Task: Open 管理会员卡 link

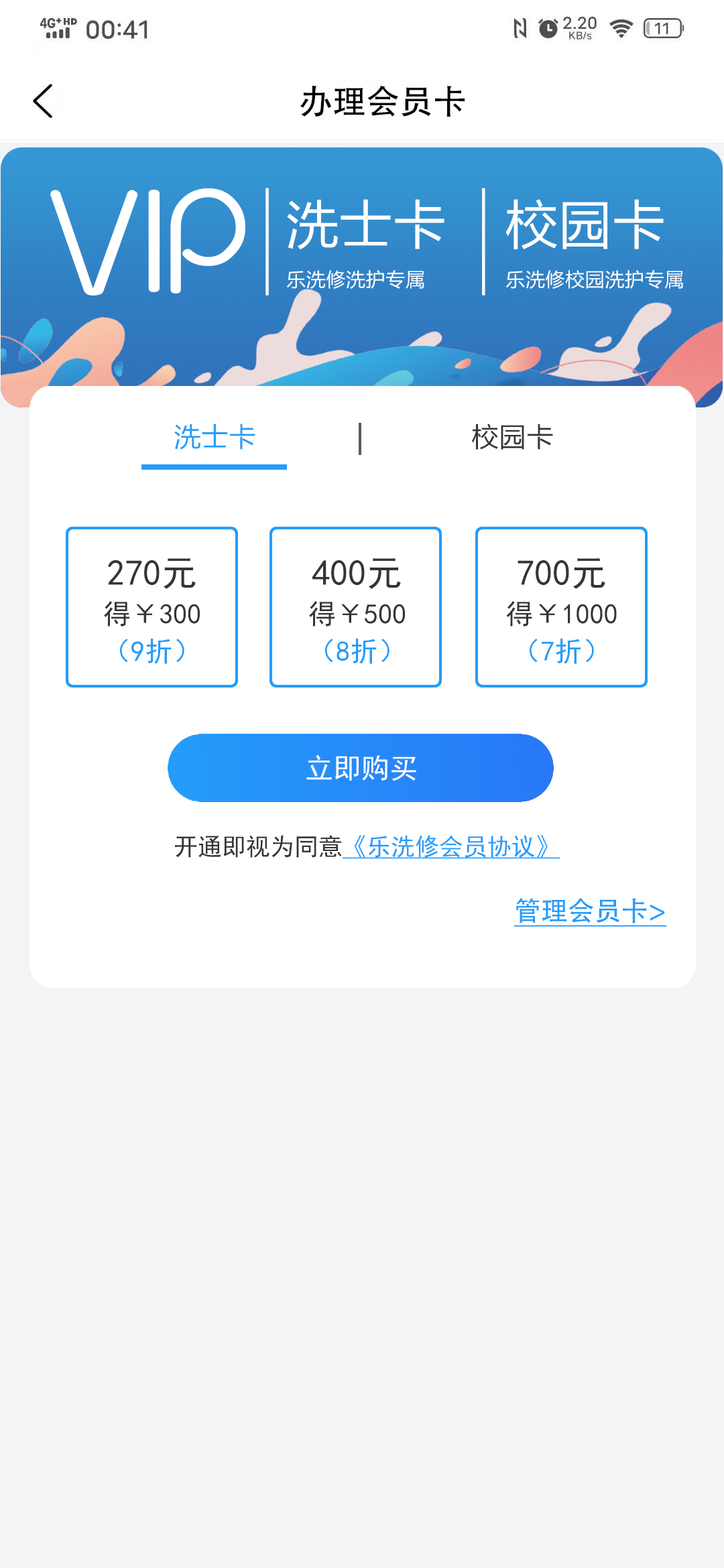Action: [590, 911]
